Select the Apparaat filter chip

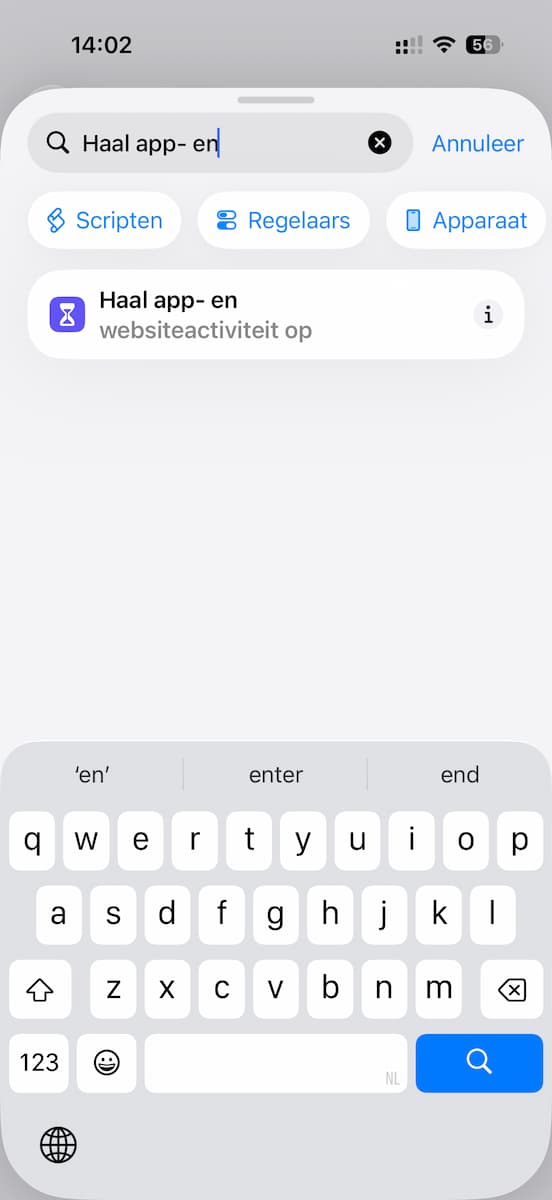point(466,220)
